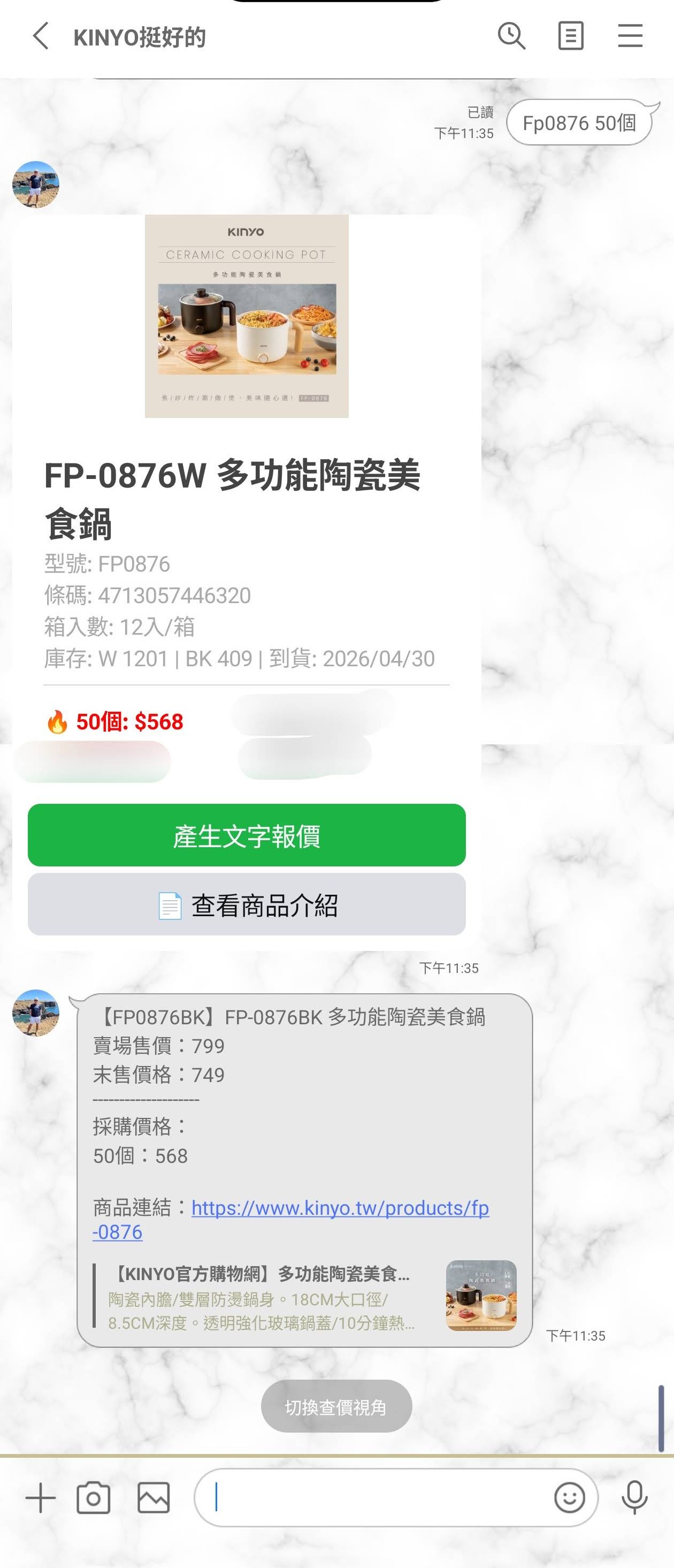Open the kinyo.tw product link
The width and height of the screenshot is (674, 1568).
point(339,1210)
